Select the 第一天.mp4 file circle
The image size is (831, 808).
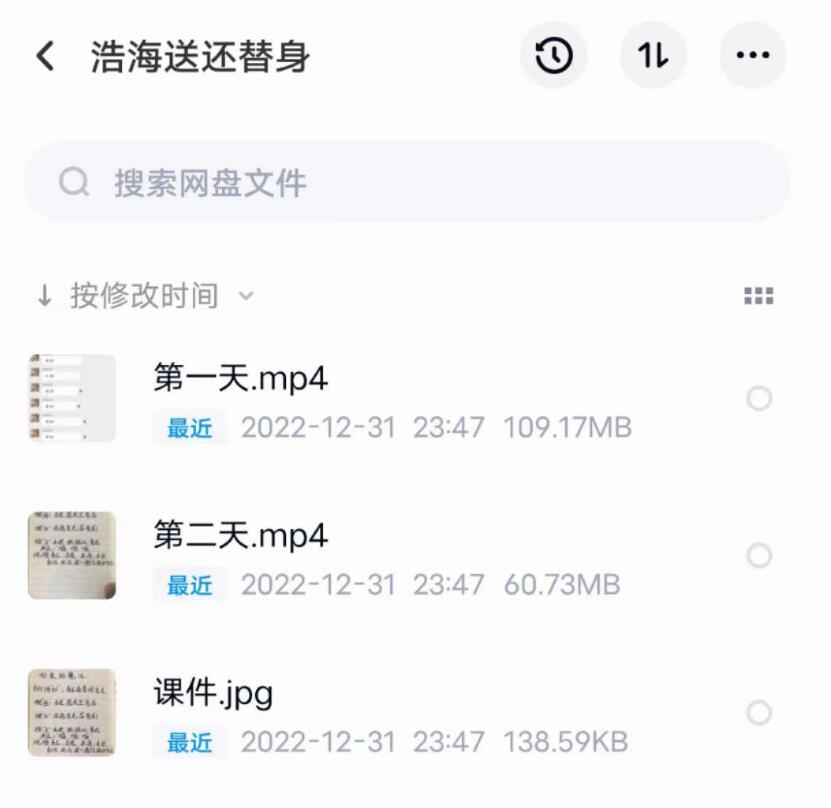(x=759, y=399)
